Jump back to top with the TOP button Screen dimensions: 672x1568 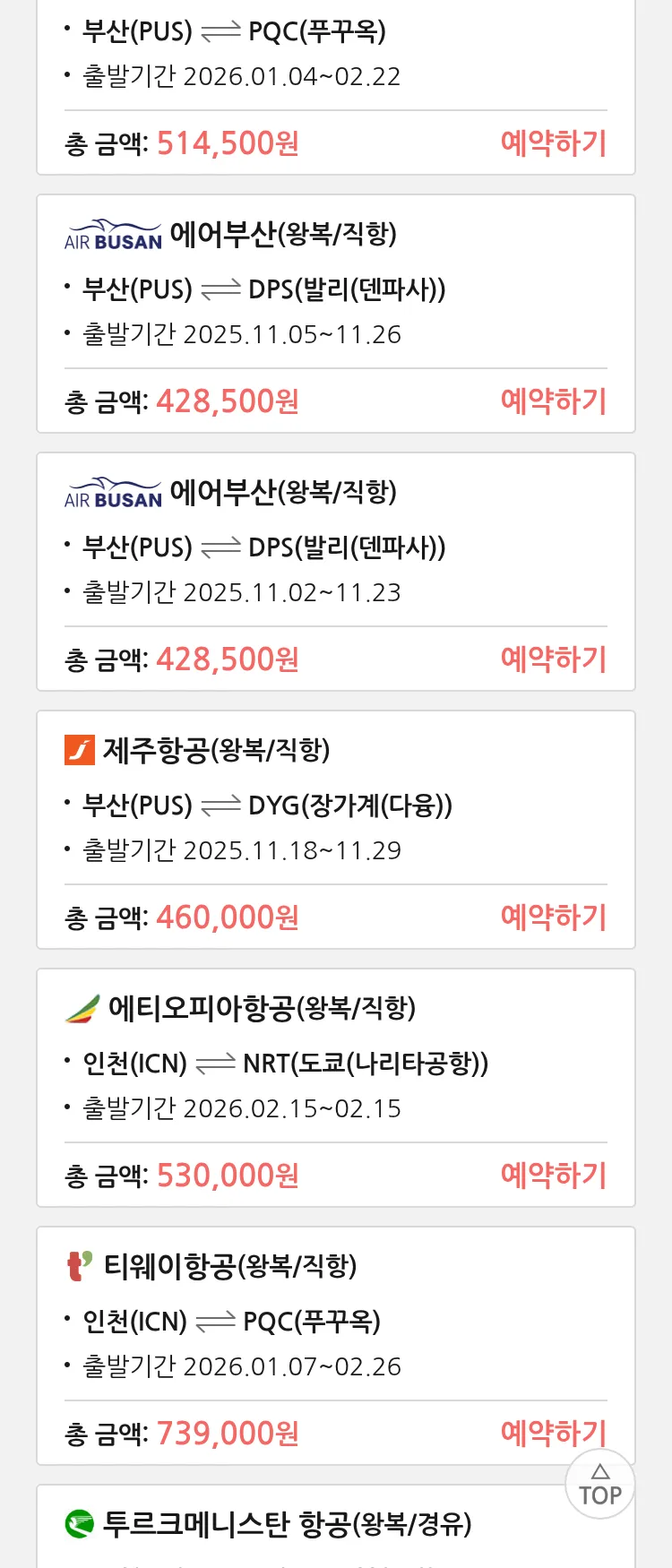[599, 1485]
